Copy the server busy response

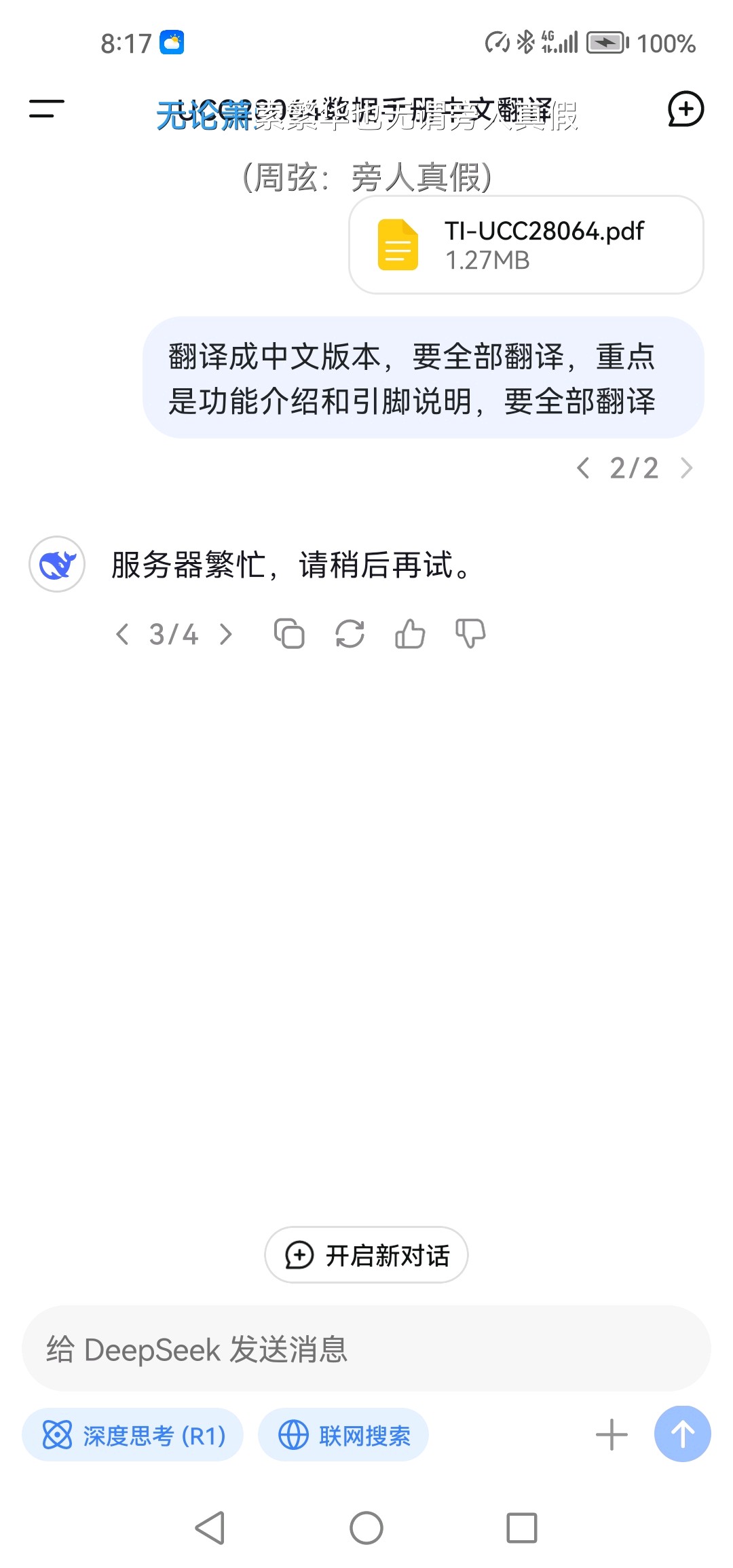coord(289,634)
